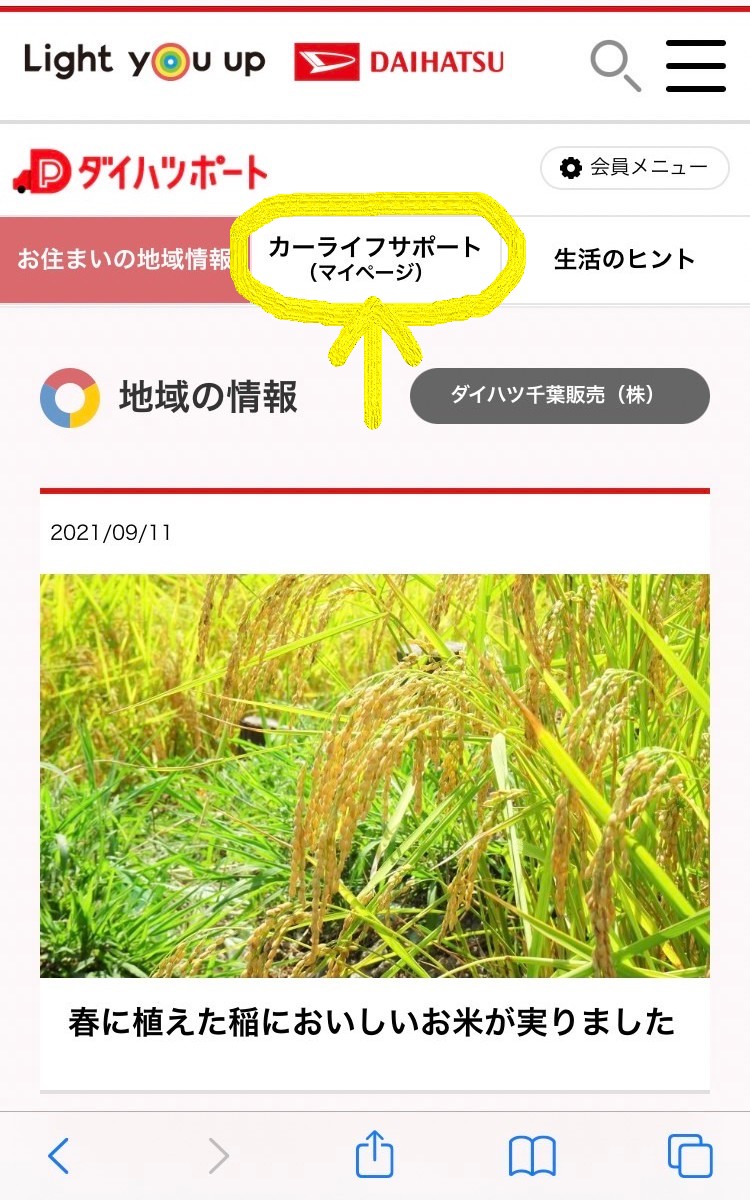Switch to 生活のヒント tab
Viewport: 750px width, 1200px height.
click(624, 260)
